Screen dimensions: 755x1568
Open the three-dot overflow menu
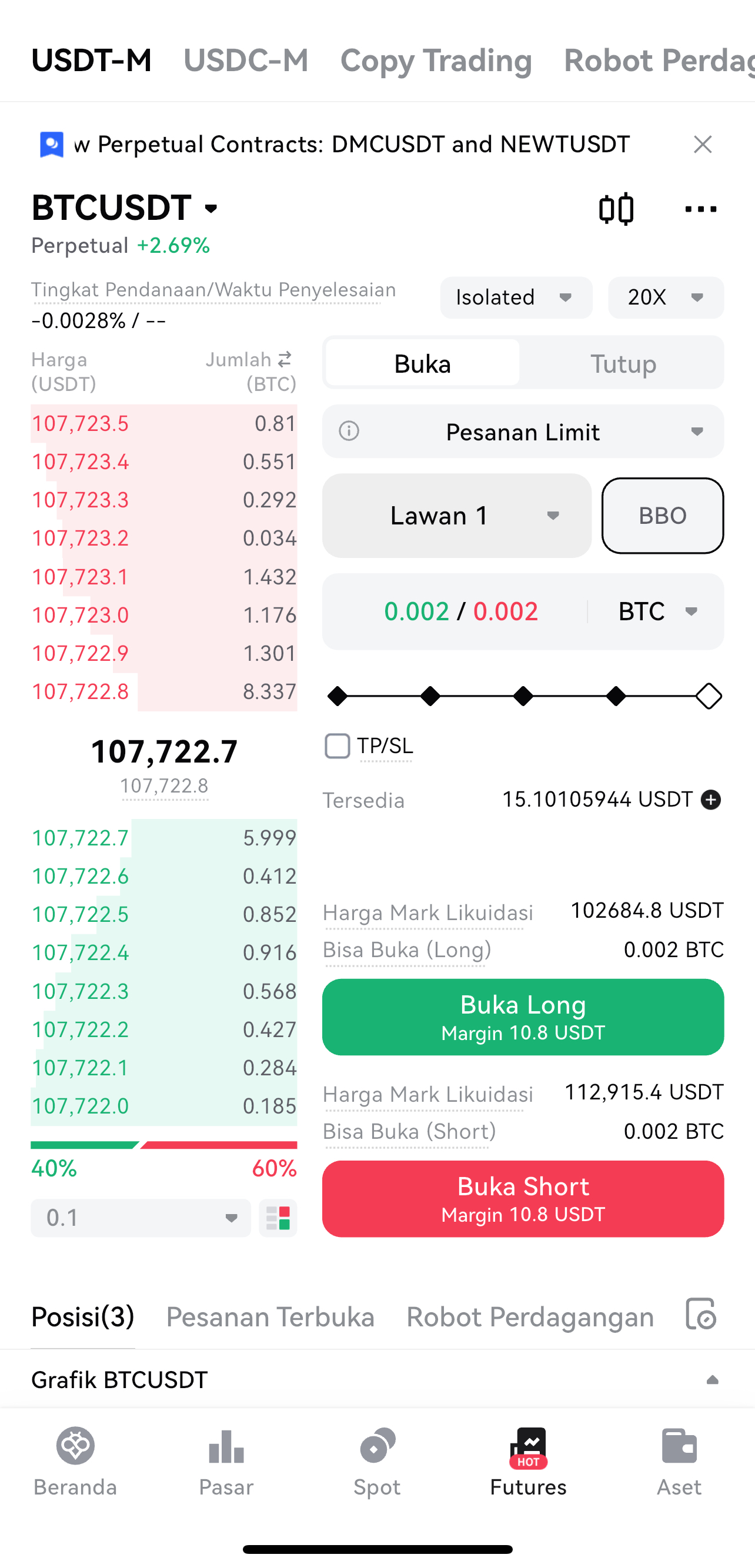(700, 209)
